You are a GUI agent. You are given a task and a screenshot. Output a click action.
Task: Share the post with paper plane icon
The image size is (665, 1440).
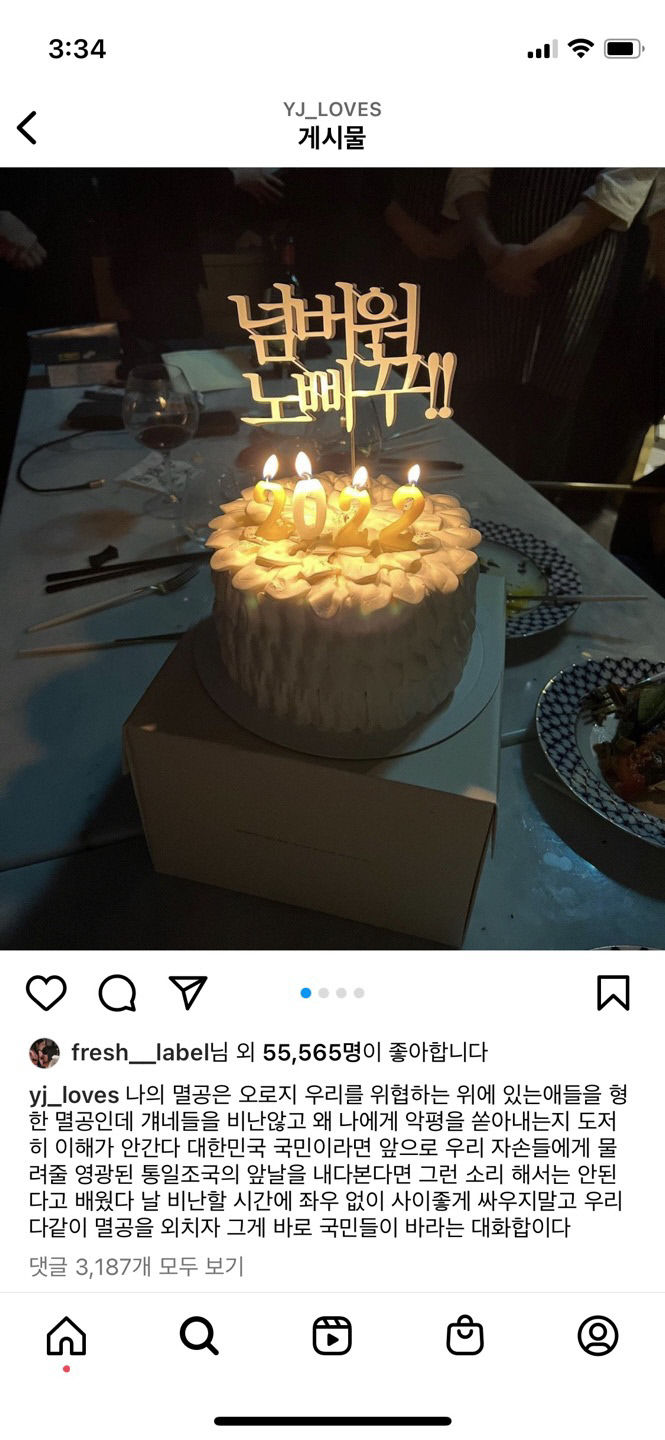187,992
